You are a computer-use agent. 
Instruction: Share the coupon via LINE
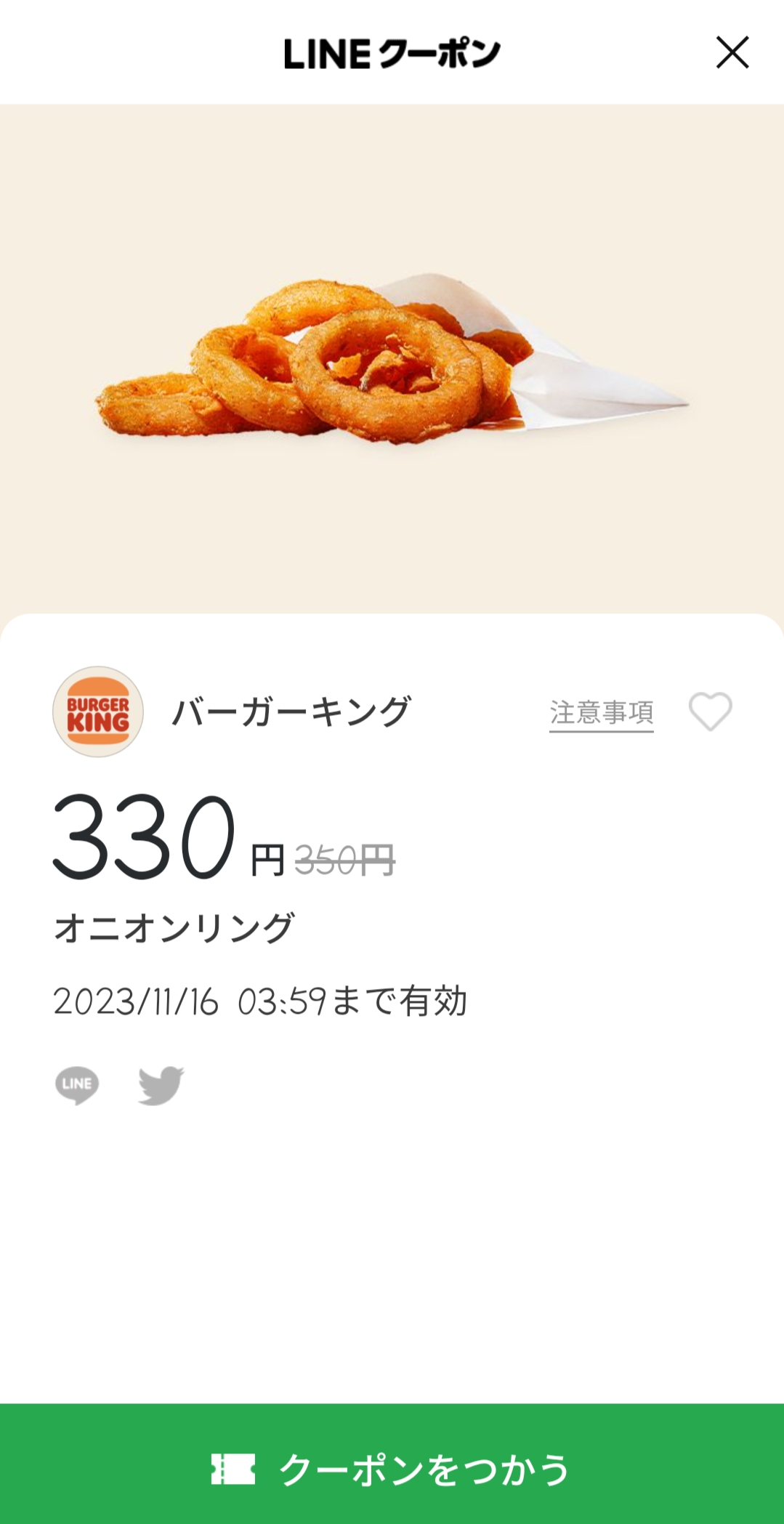pyautogui.click(x=77, y=1085)
